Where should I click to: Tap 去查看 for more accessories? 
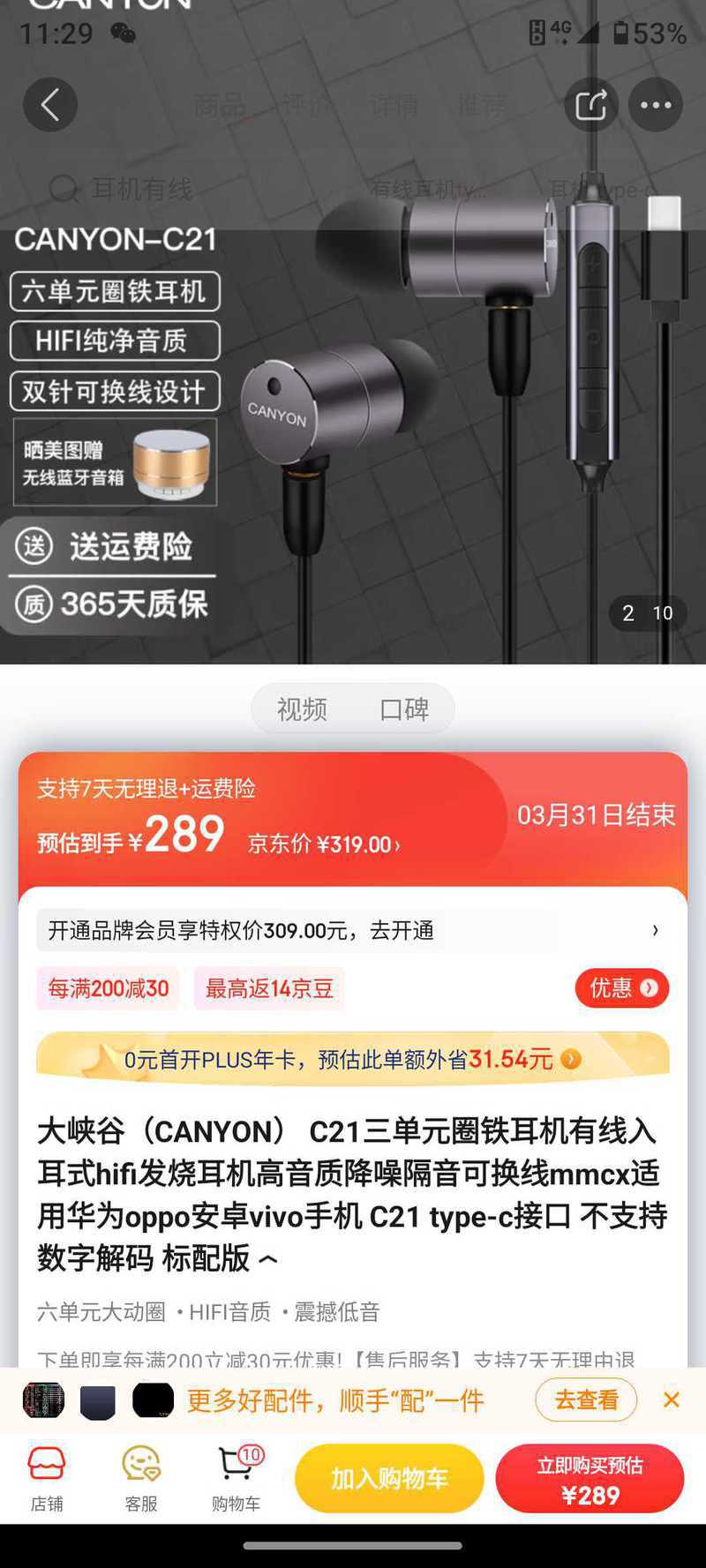[586, 1399]
